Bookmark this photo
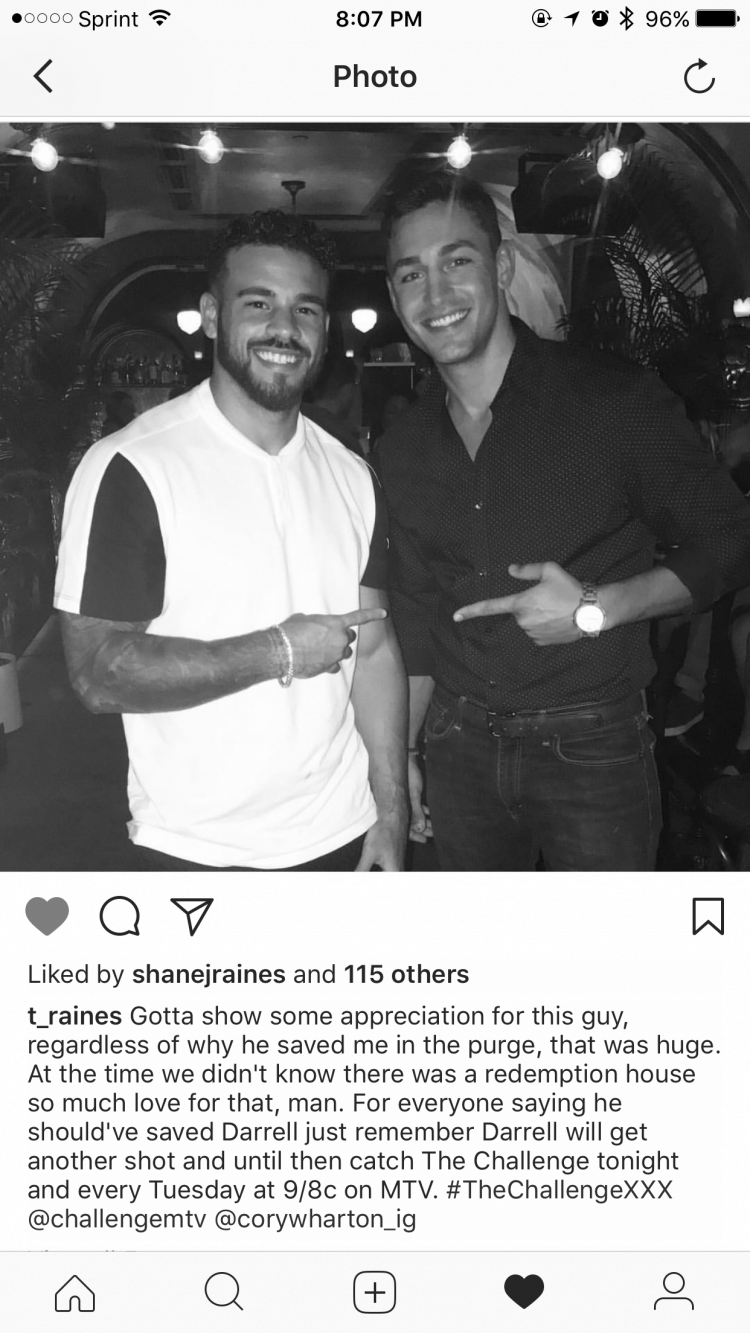The height and width of the screenshot is (1333, 750). (x=707, y=916)
